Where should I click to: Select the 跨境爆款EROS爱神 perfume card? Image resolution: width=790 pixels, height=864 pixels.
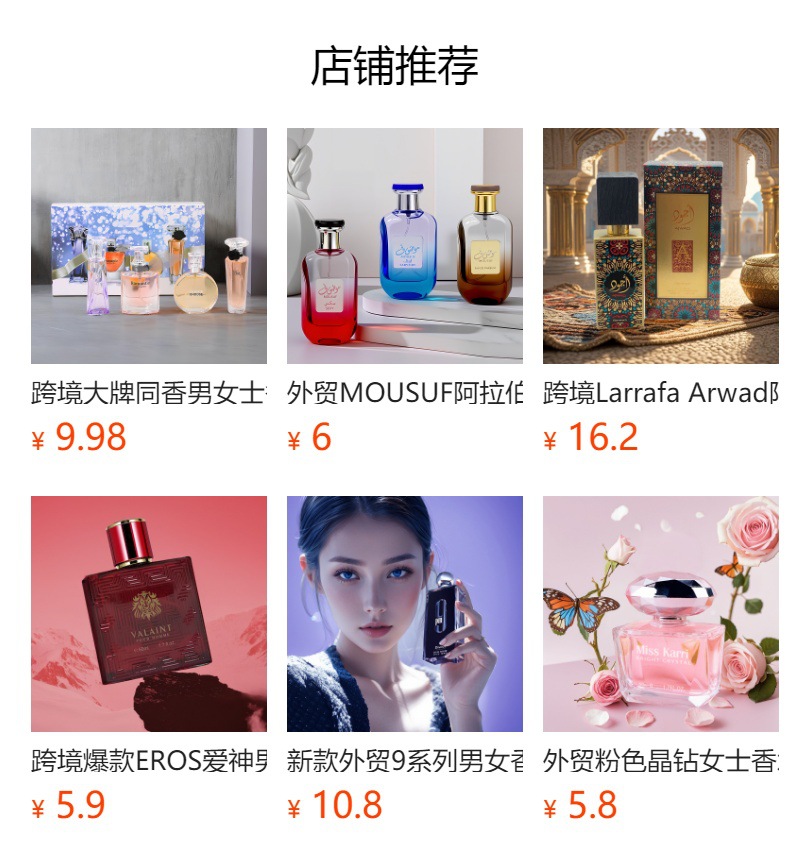point(148,614)
